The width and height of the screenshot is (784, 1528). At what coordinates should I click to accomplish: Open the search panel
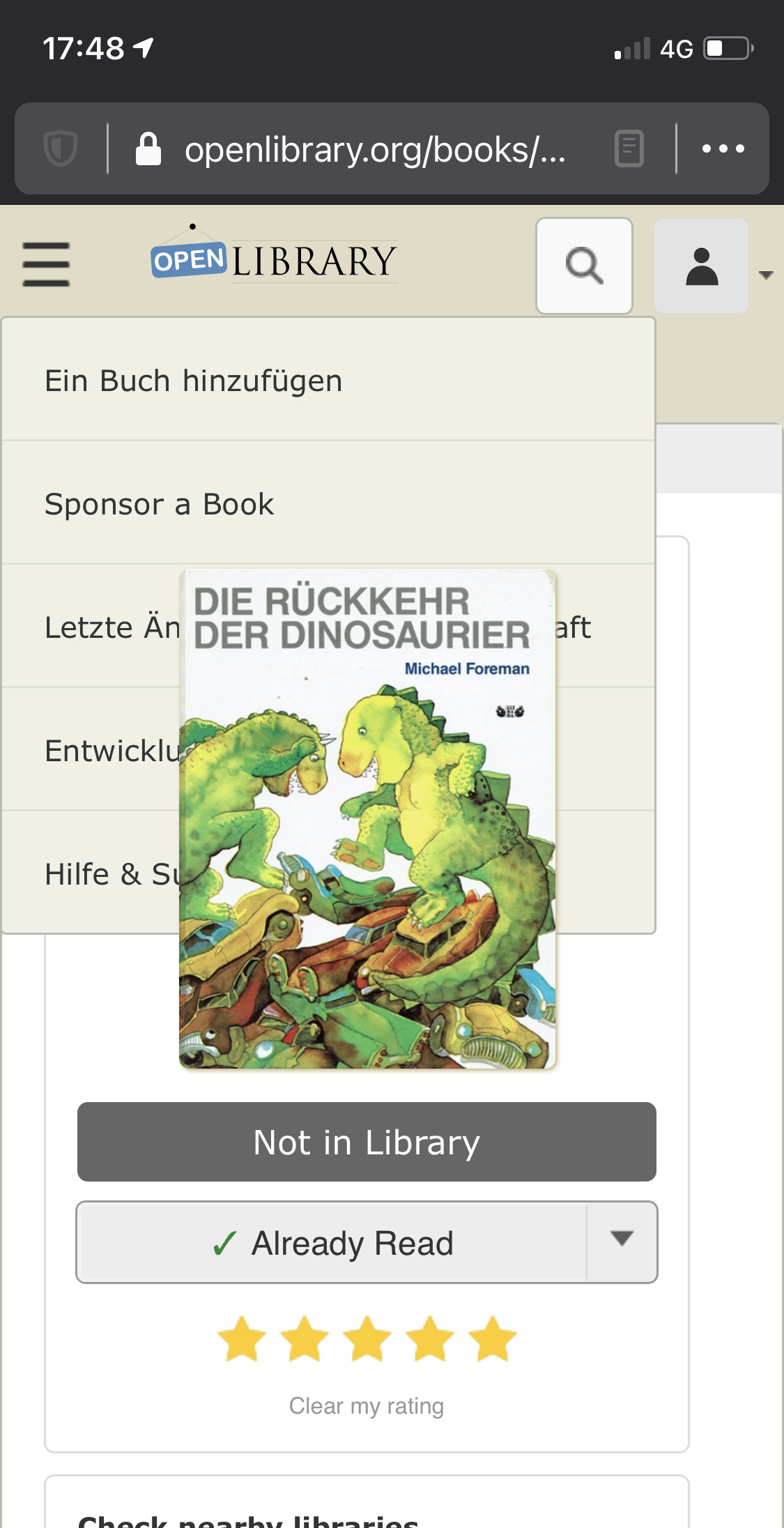tap(584, 265)
